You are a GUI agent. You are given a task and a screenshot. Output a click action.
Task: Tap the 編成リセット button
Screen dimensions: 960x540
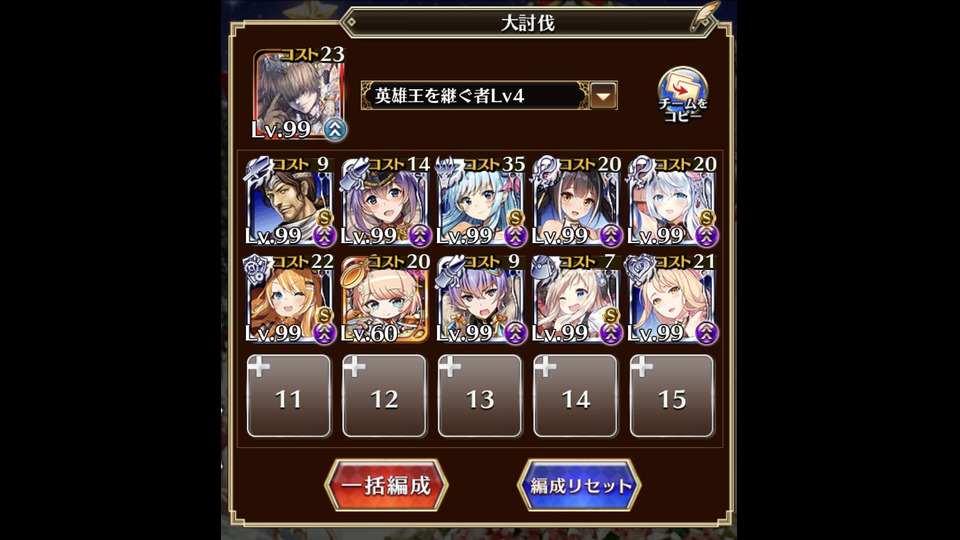[x=579, y=486]
